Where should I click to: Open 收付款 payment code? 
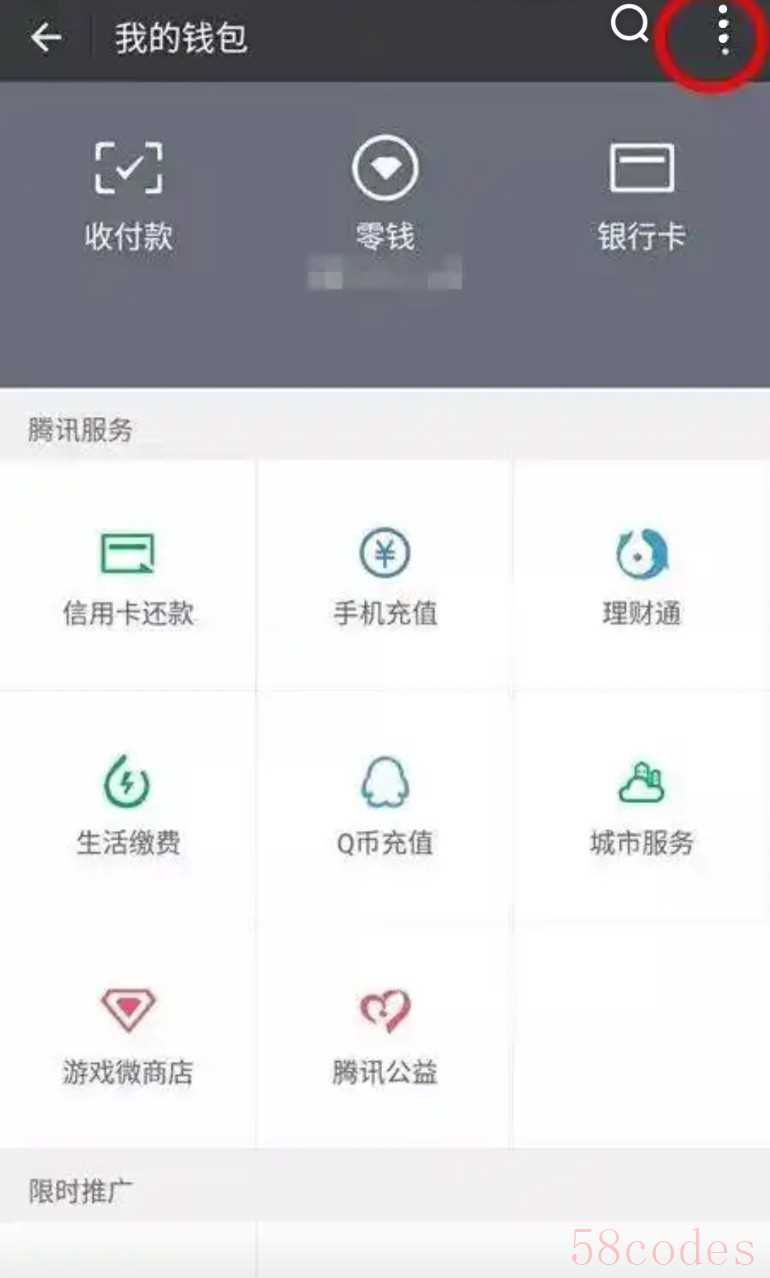tap(128, 193)
